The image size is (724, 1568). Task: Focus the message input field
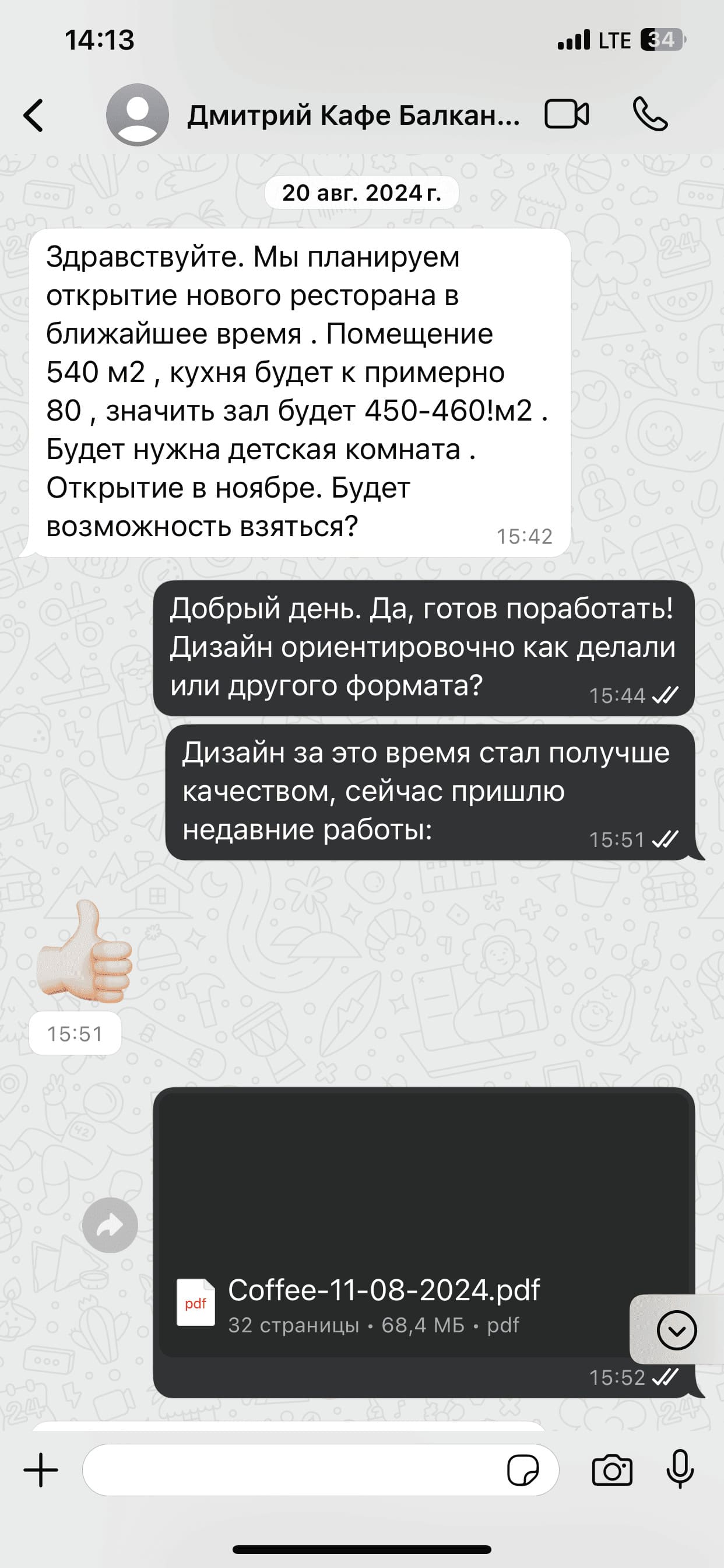click(x=292, y=1471)
